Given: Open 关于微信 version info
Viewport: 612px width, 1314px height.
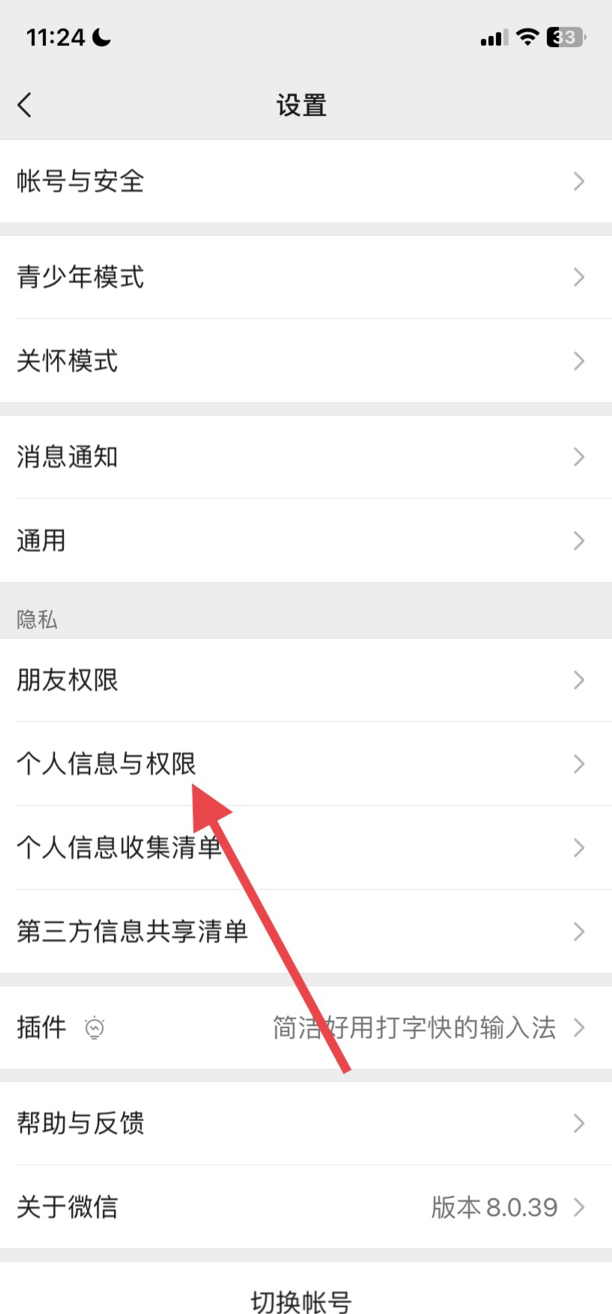Looking at the screenshot, I should 300,1207.
